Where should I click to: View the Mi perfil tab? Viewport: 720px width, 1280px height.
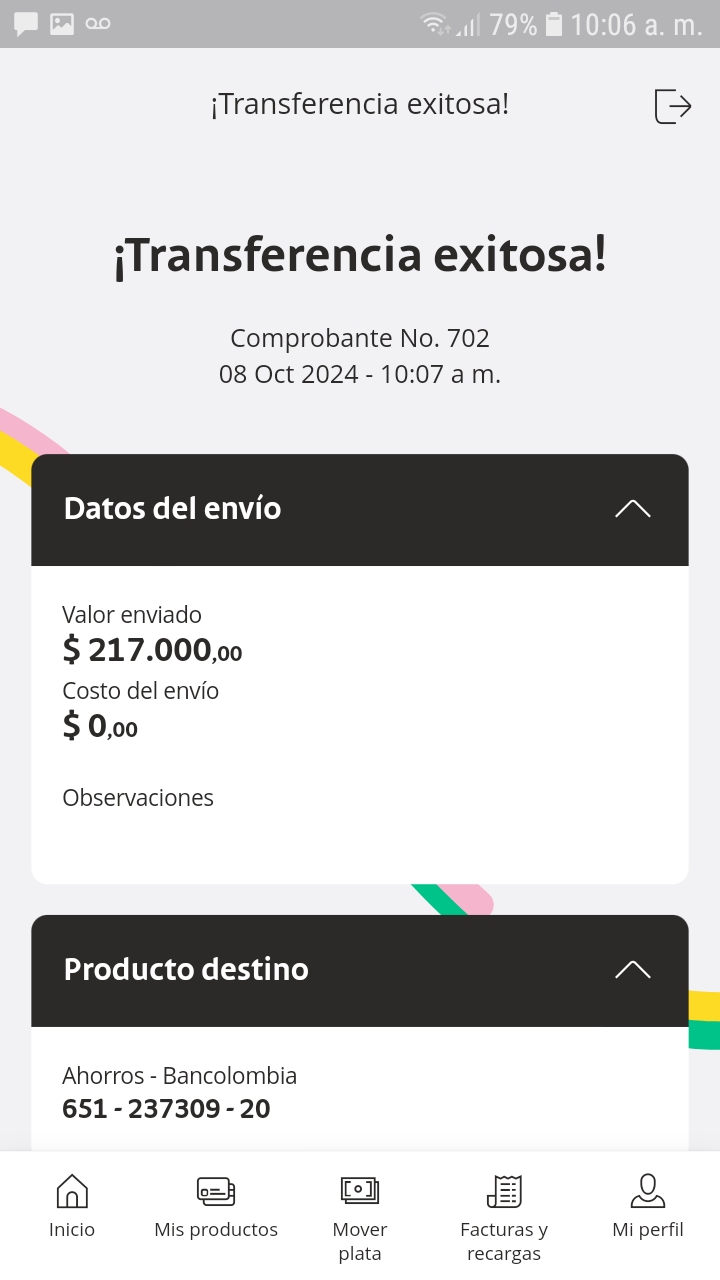[648, 1207]
